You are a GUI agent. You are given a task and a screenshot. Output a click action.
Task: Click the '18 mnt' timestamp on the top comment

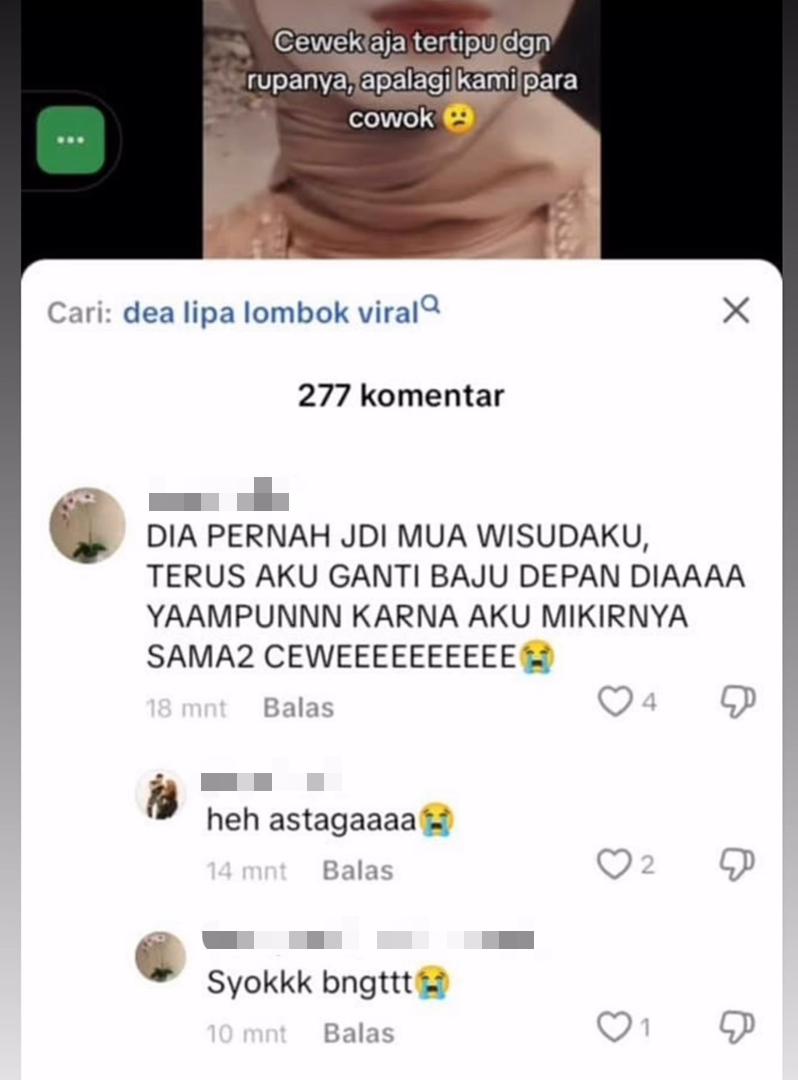pyautogui.click(x=186, y=707)
